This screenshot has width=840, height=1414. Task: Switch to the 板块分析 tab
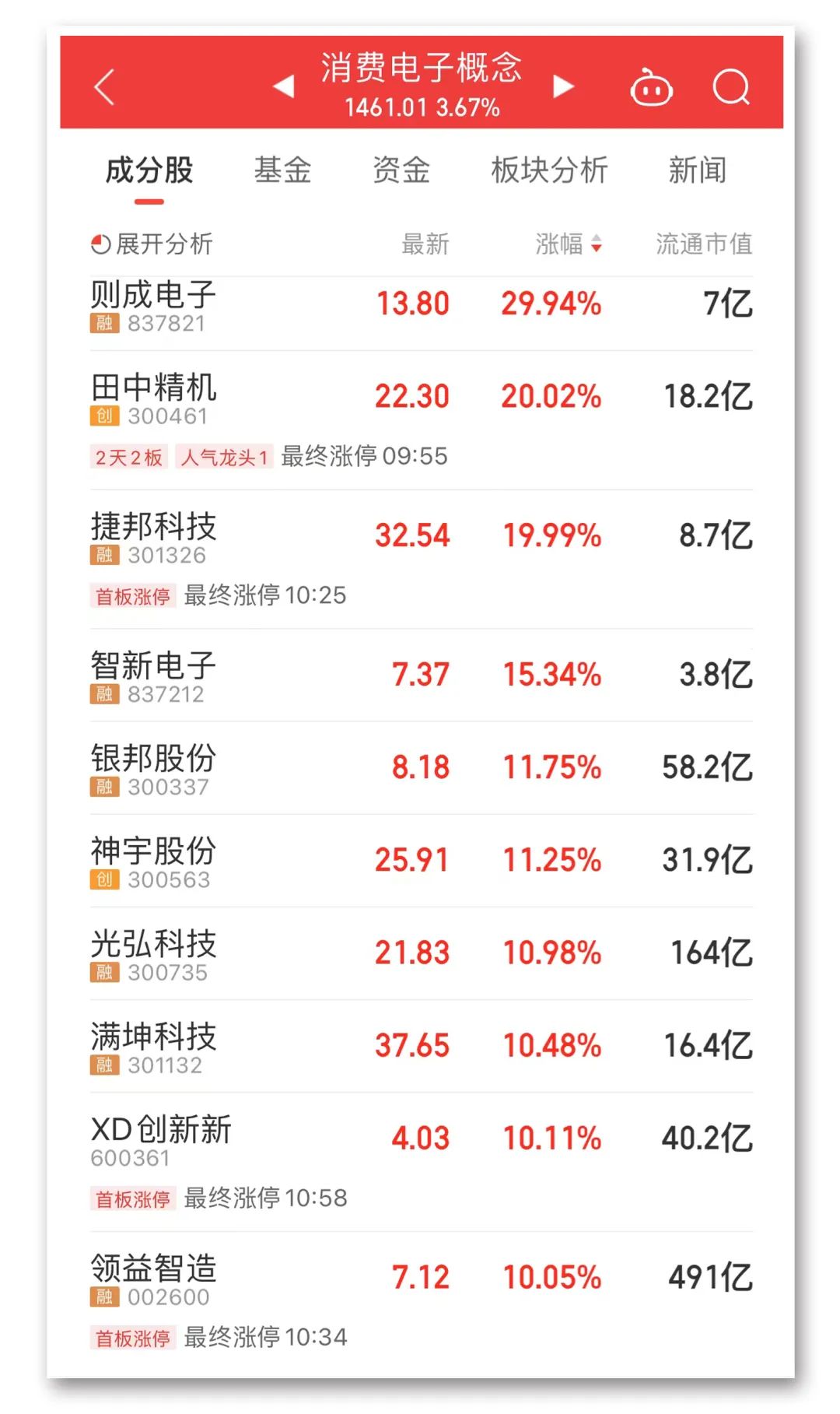point(549,170)
